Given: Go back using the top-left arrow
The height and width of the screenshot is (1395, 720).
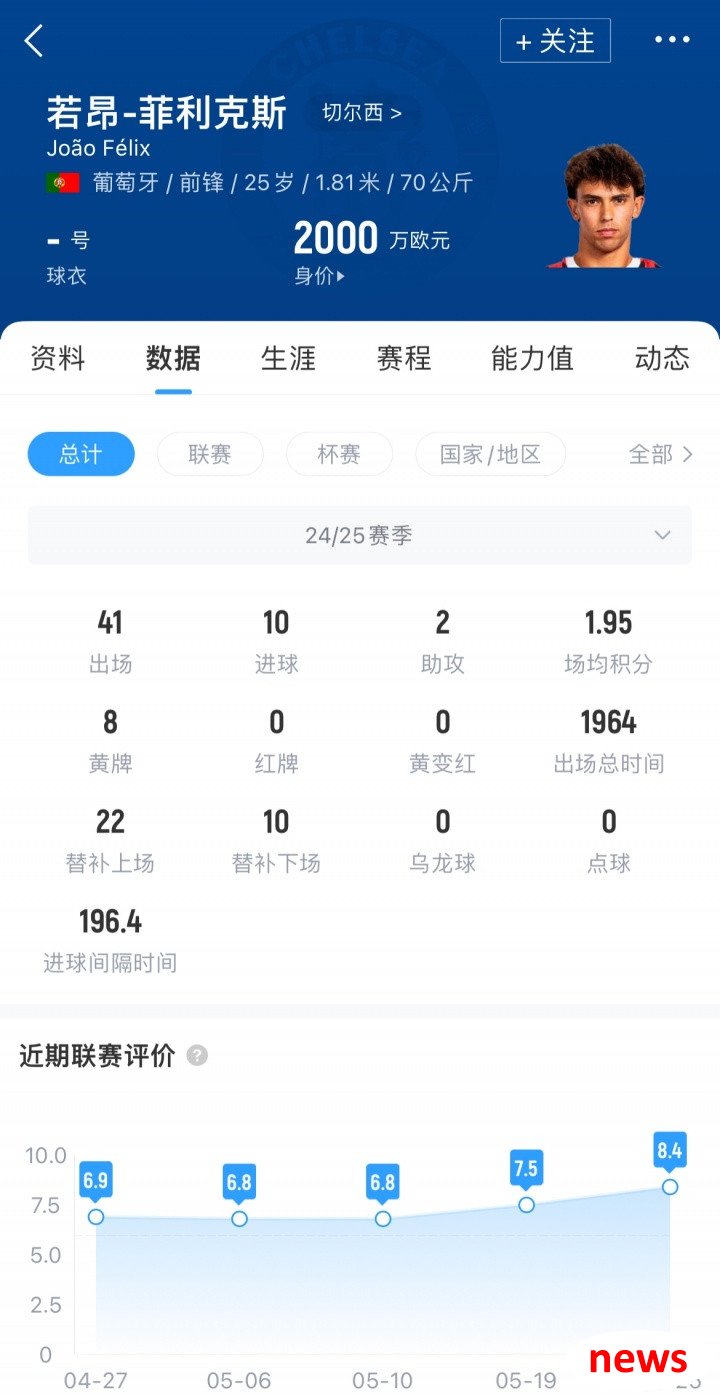Looking at the screenshot, I should click(34, 41).
